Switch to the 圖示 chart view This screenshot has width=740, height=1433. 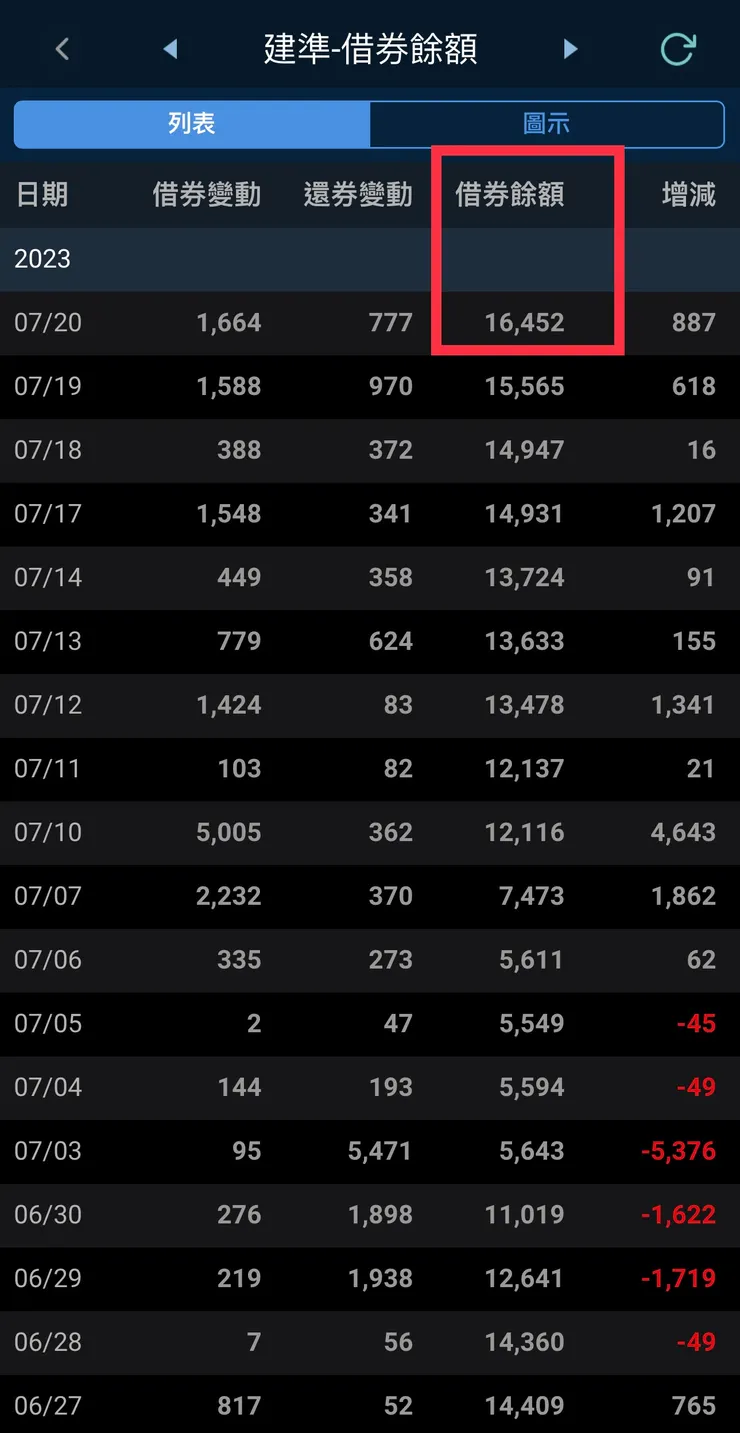tap(546, 124)
